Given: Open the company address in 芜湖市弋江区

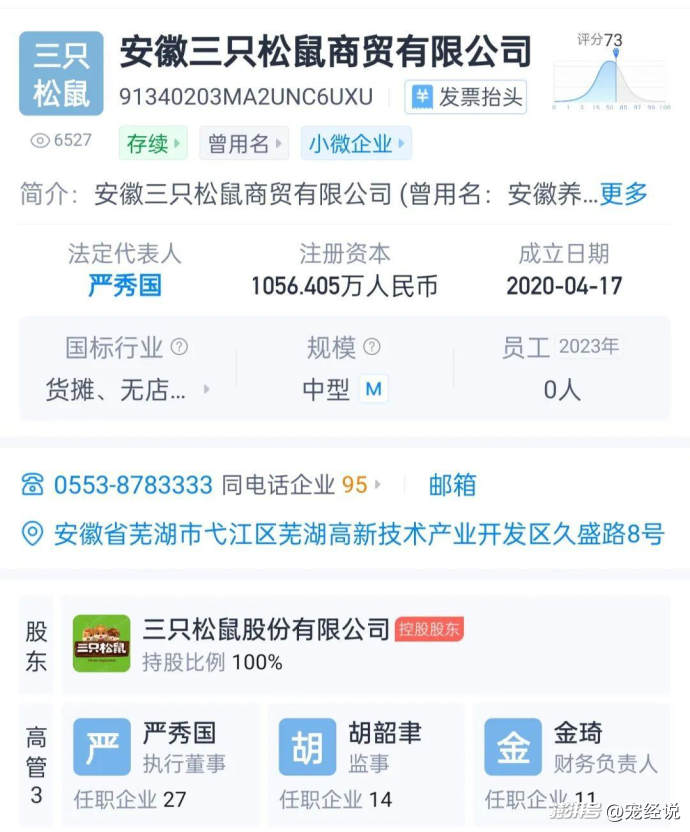Looking at the screenshot, I should tap(358, 534).
